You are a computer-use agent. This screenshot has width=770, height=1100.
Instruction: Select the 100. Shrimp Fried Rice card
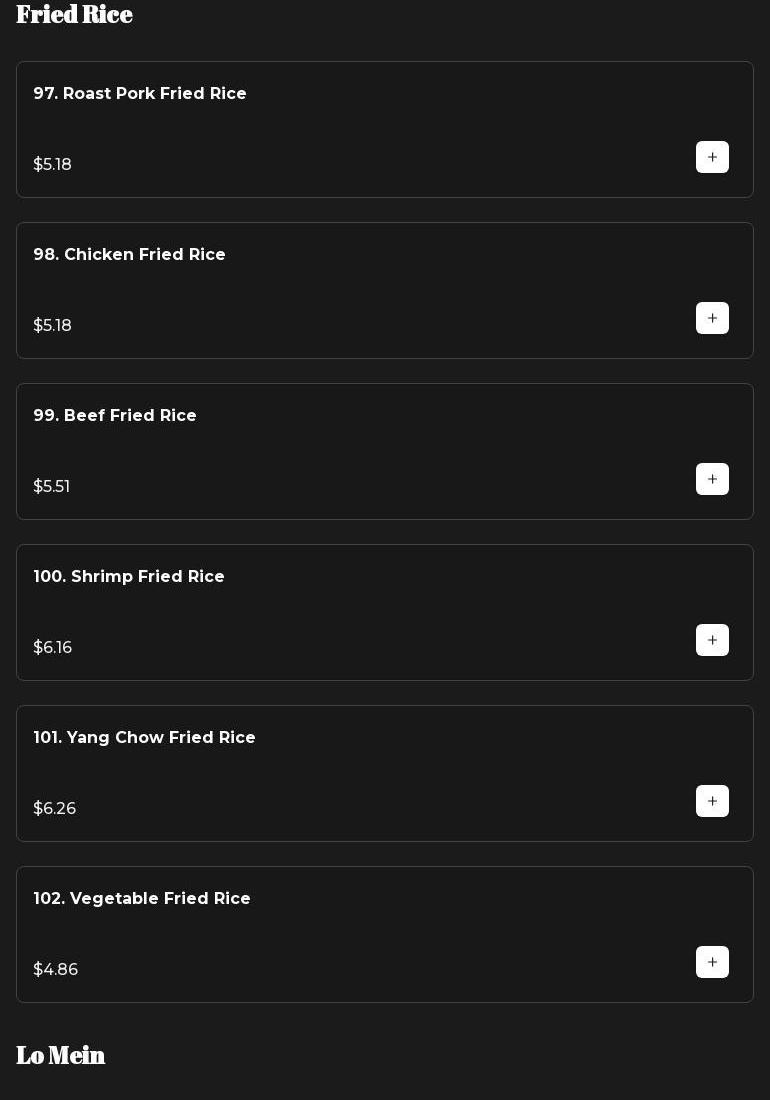(129, 577)
